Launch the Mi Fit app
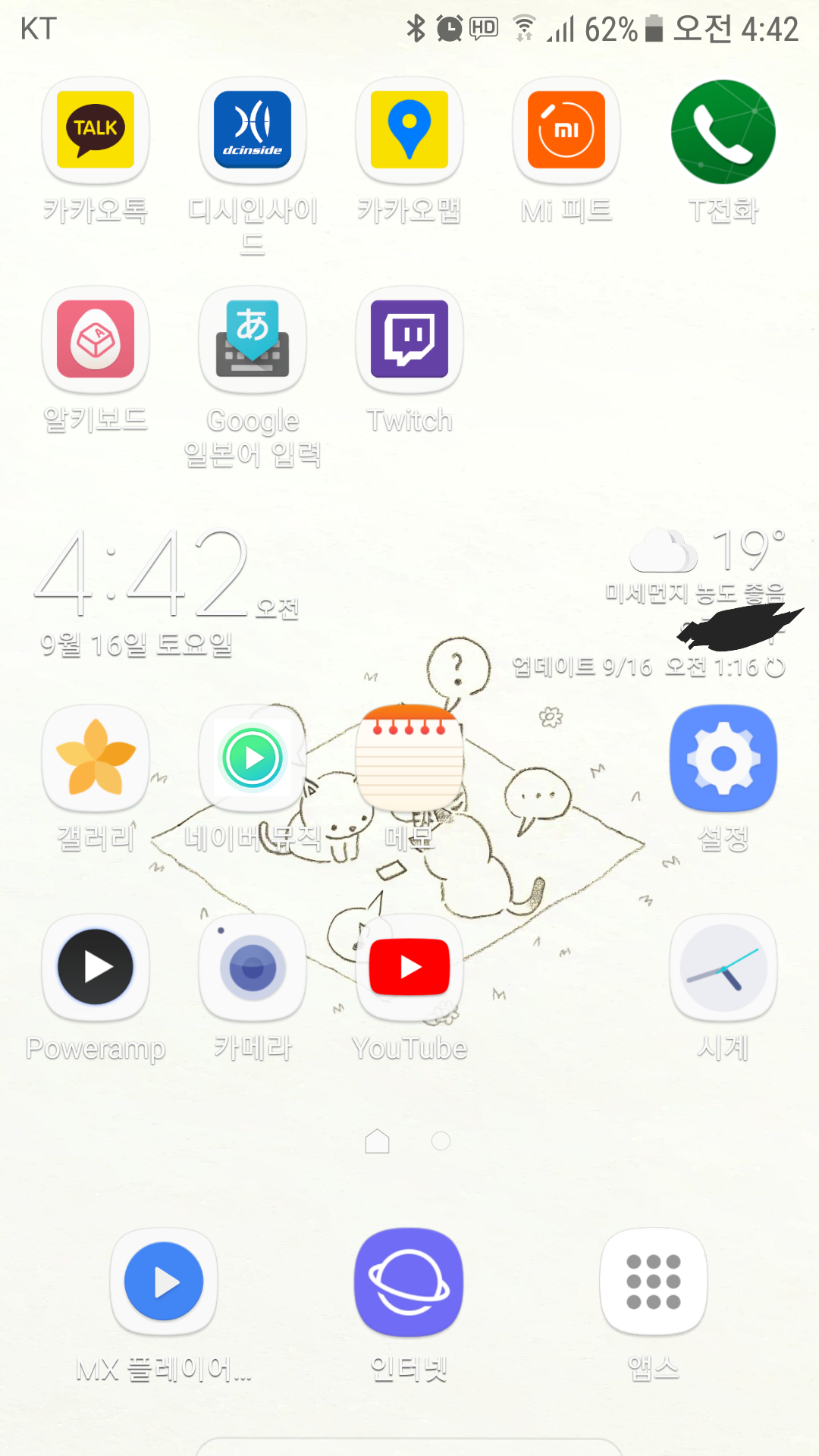 [x=566, y=130]
